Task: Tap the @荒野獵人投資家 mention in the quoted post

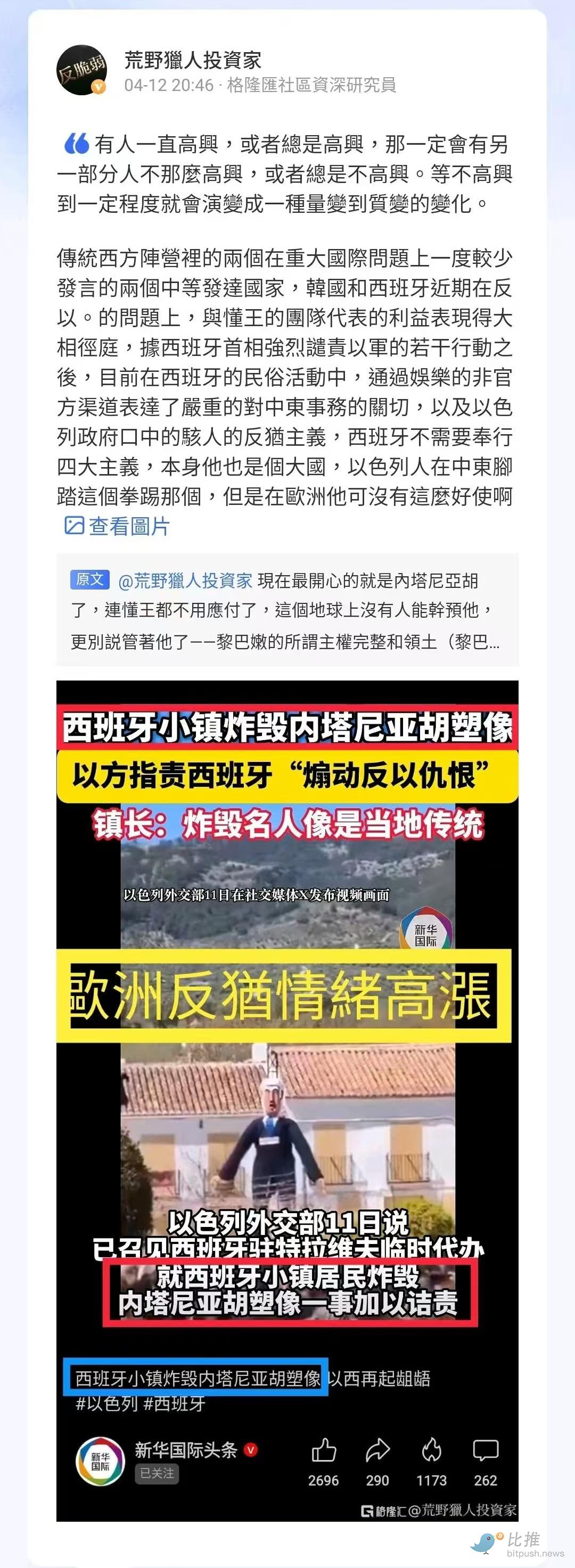Action: point(185,580)
